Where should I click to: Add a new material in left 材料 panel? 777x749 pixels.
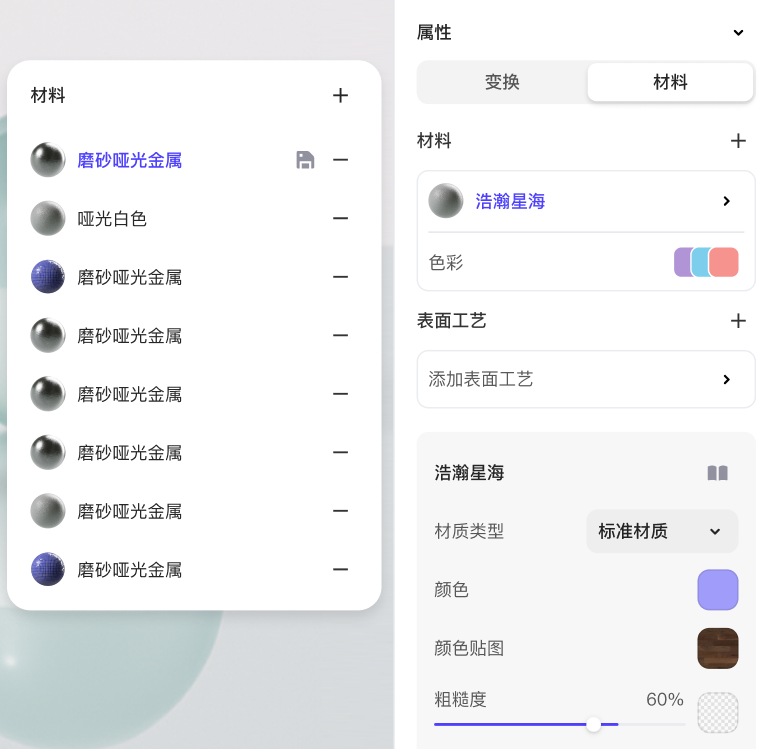[x=340, y=96]
